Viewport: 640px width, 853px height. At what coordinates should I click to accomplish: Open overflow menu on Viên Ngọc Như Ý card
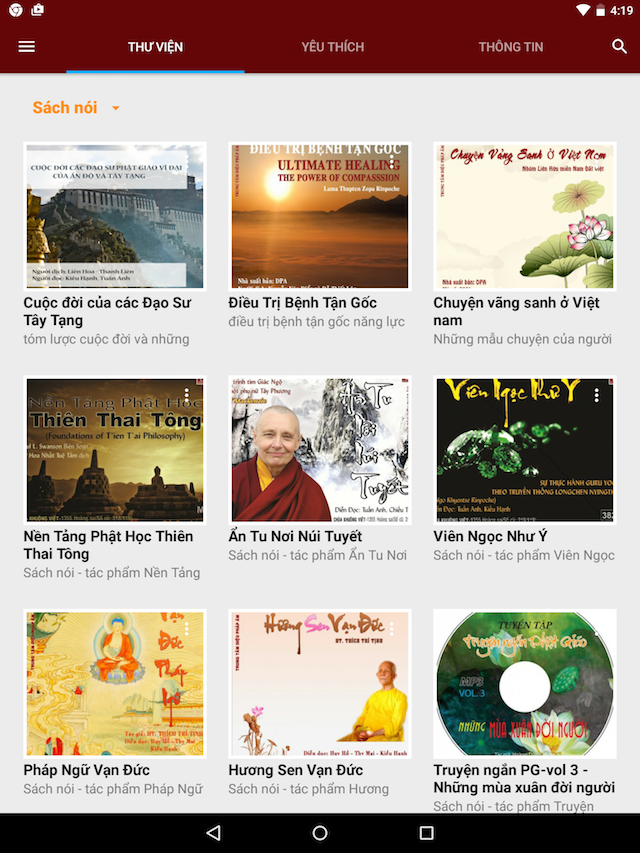[x=597, y=395]
